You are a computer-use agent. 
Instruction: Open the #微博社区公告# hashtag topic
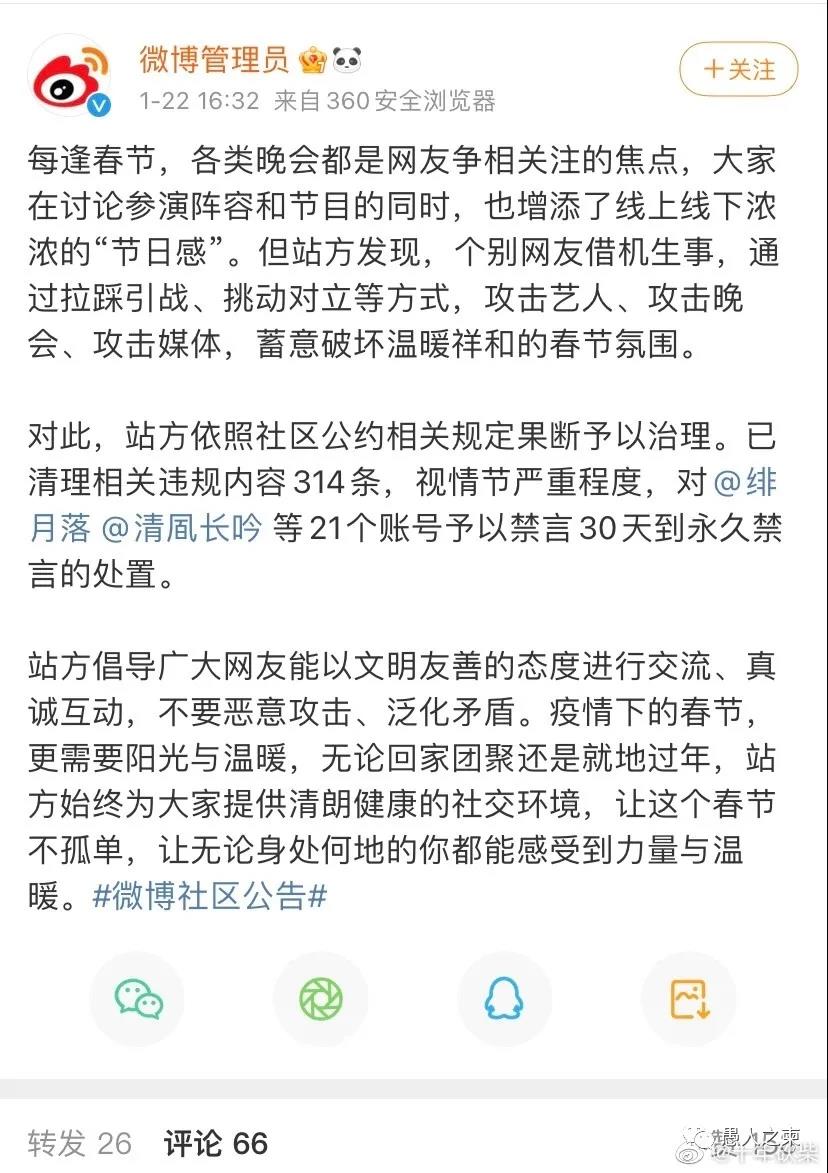[x=209, y=894]
